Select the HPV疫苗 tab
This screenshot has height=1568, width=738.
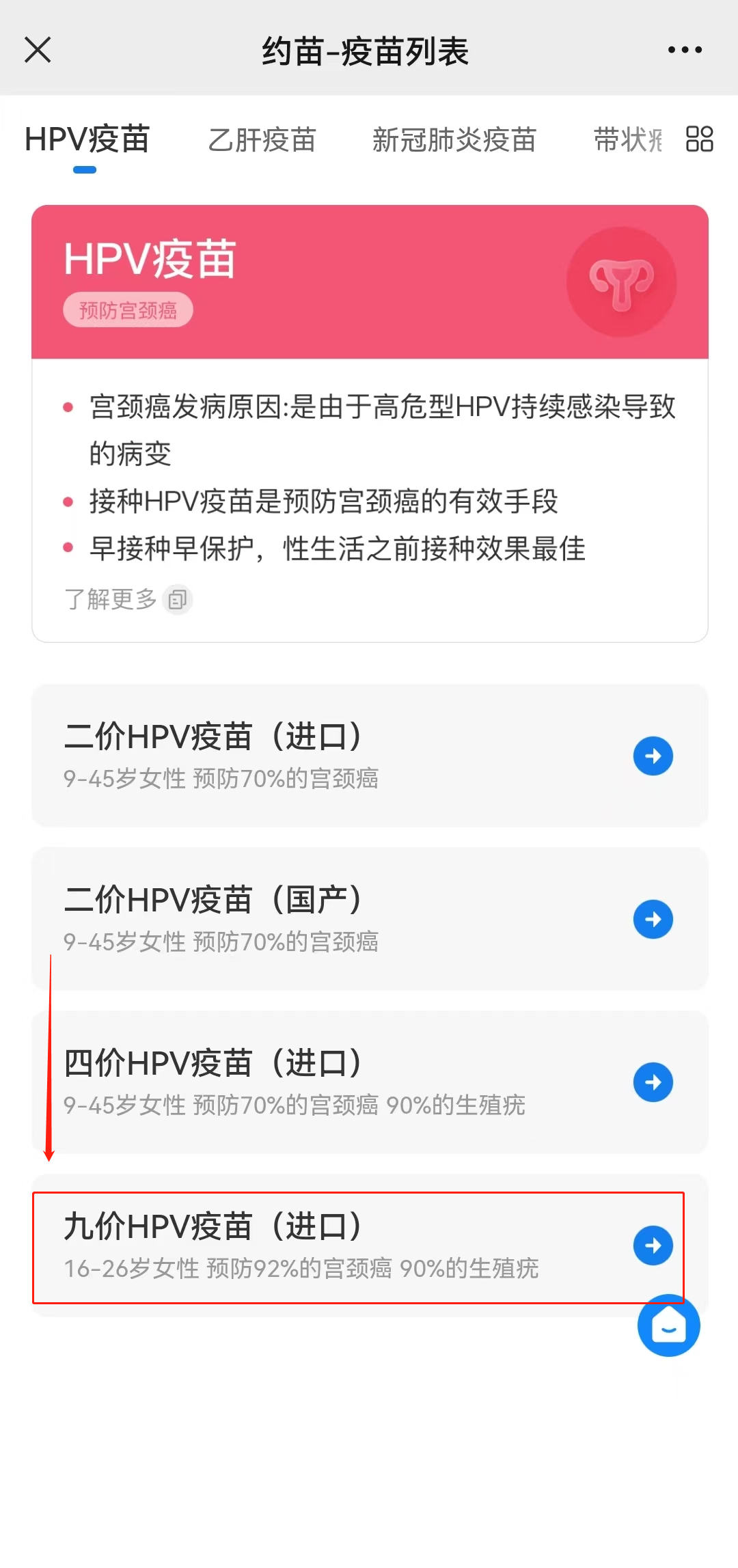coord(87,140)
